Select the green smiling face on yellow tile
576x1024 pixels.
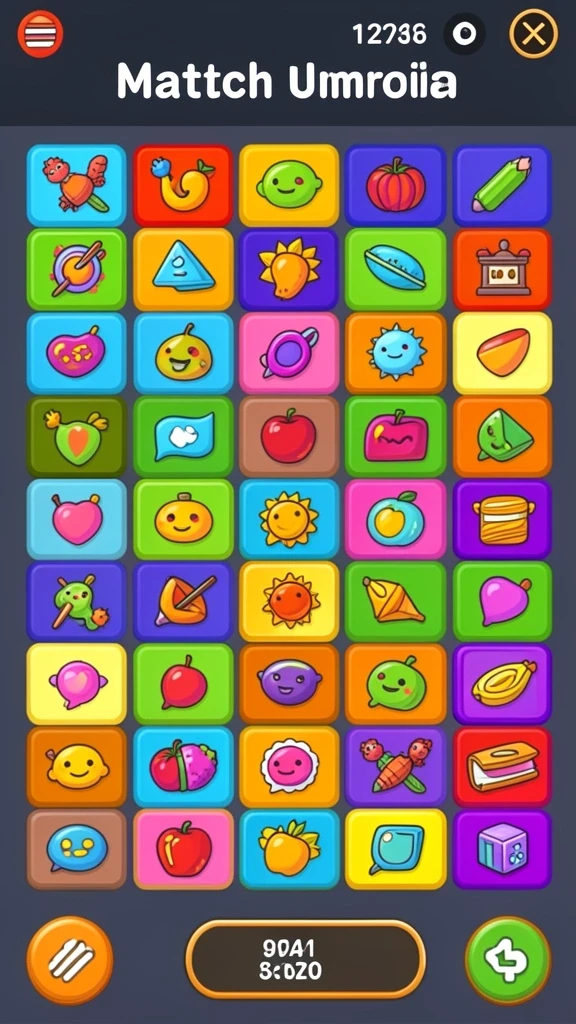point(289,185)
